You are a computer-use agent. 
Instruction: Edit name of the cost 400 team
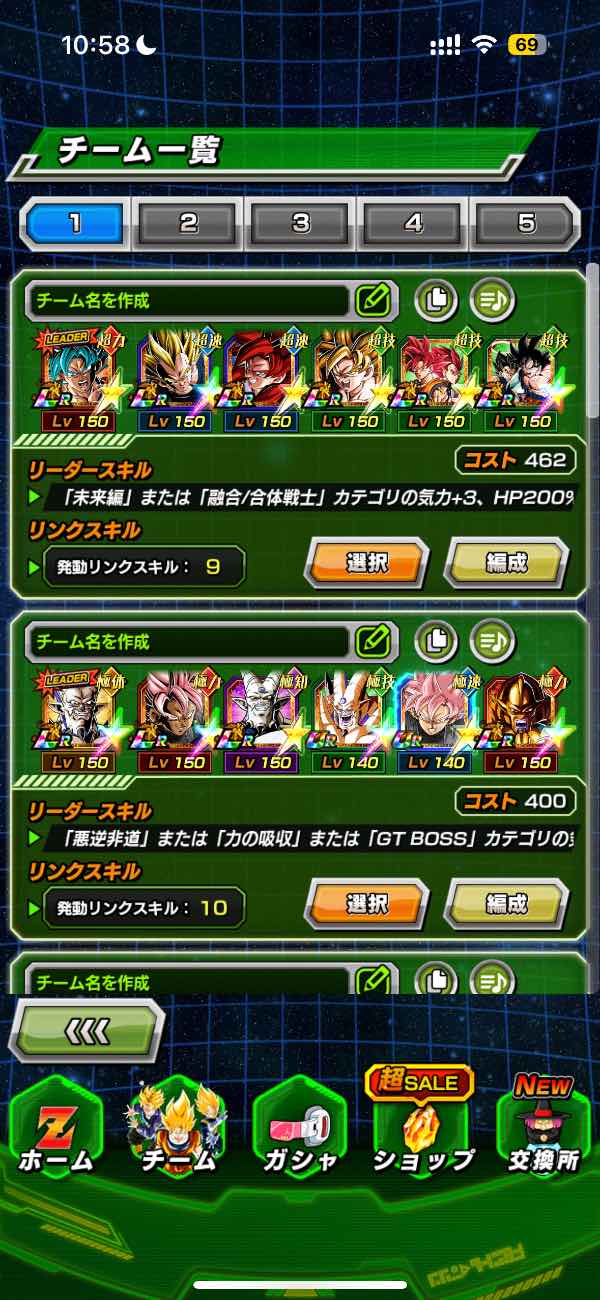point(373,641)
